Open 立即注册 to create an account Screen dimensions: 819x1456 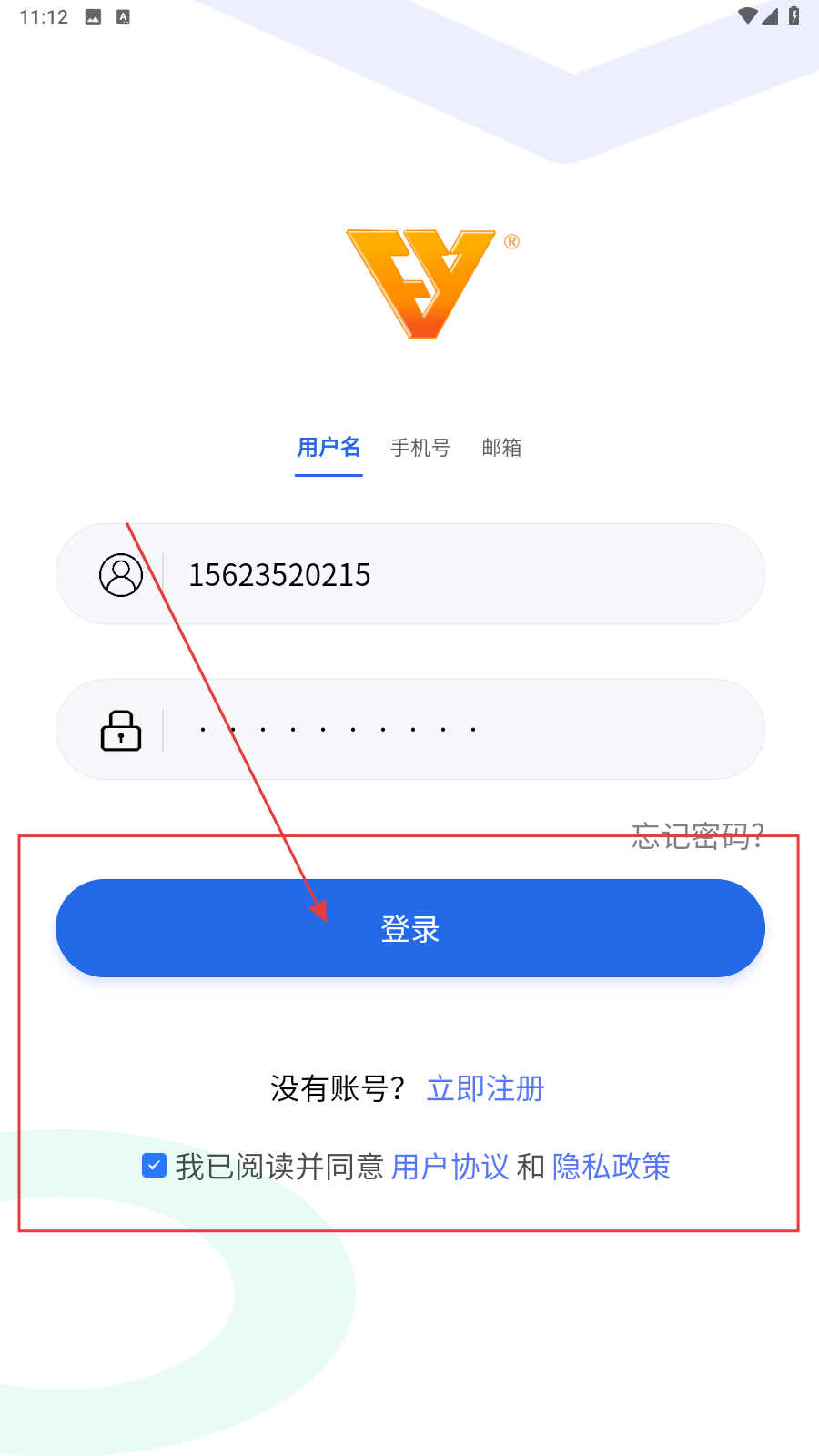485,1088
